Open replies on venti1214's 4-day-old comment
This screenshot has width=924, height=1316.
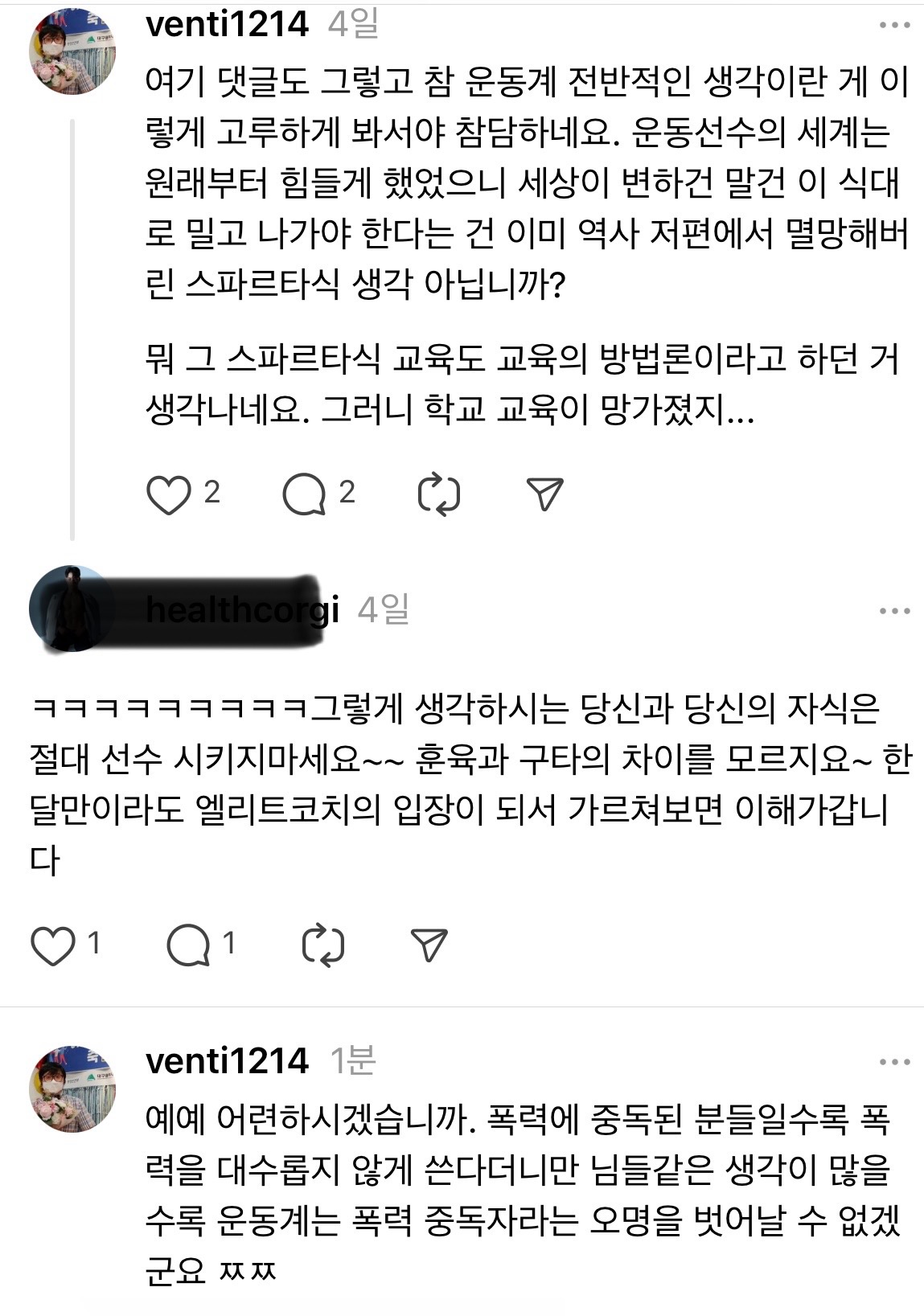(x=304, y=494)
